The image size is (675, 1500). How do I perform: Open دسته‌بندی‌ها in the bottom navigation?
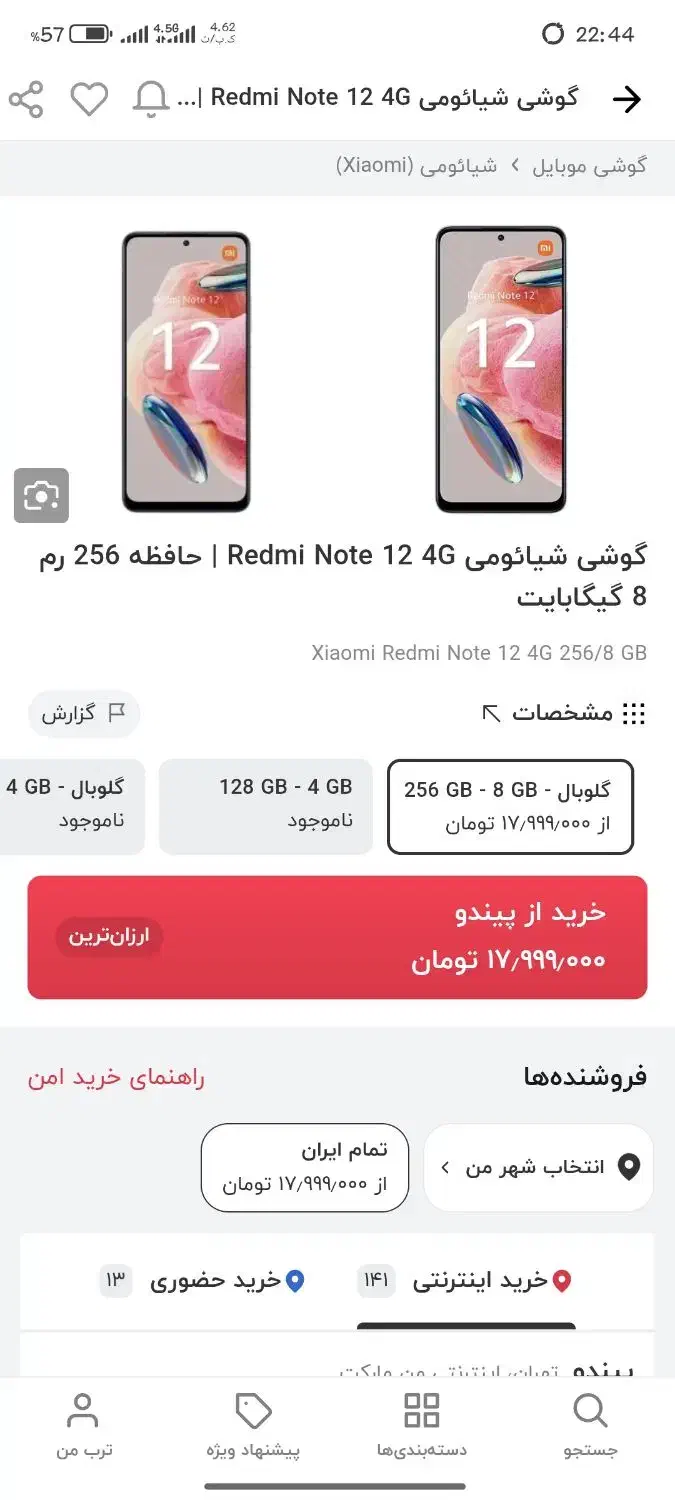421,1427
